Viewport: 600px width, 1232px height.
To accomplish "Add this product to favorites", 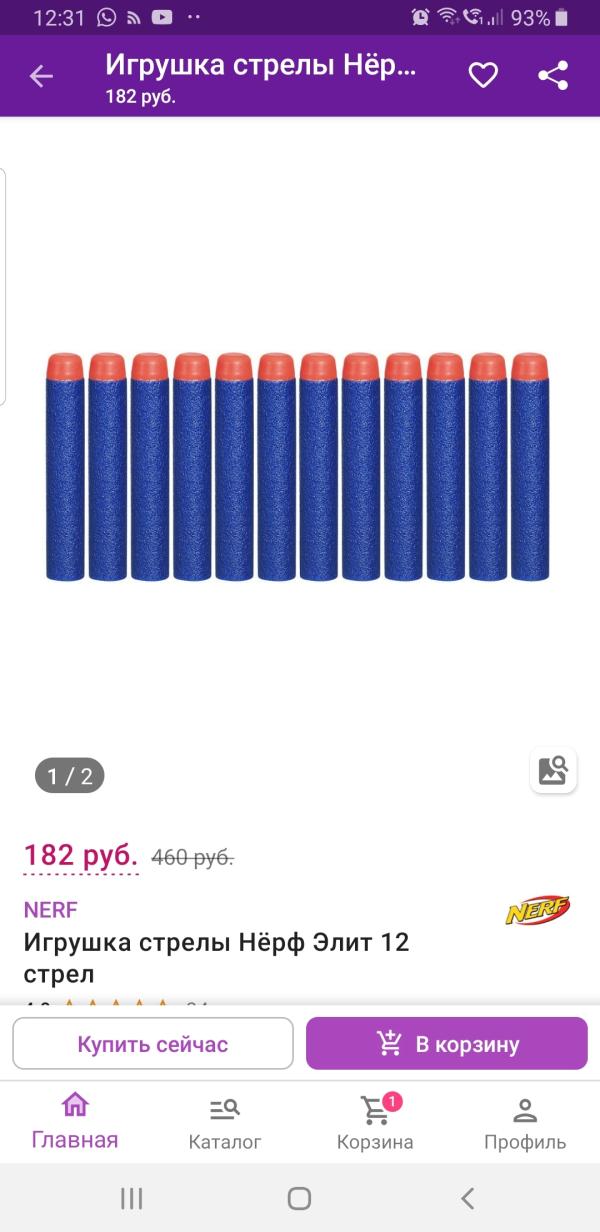I will click(x=483, y=76).
